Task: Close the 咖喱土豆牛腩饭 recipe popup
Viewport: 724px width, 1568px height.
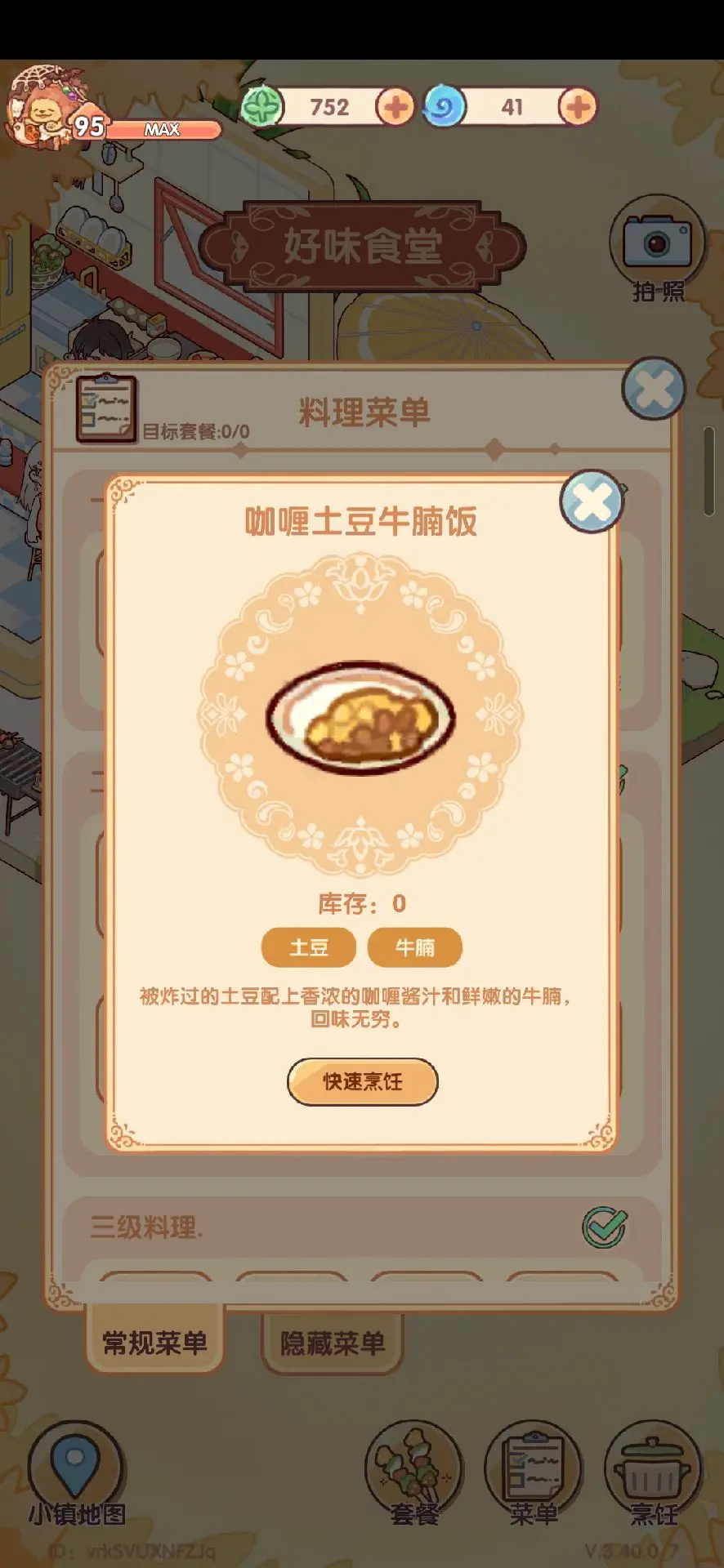Action: (x=592, y=501)
